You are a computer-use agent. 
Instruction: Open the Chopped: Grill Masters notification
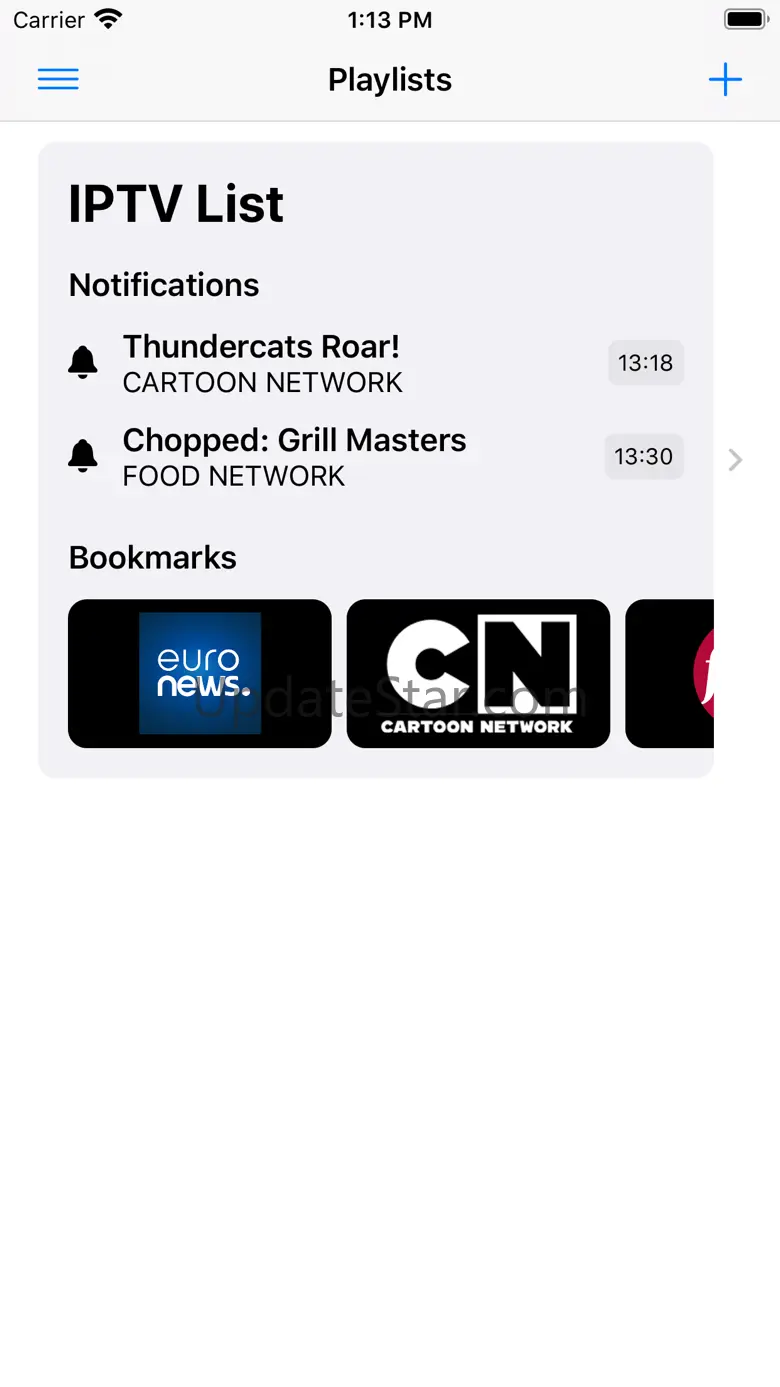294,457
